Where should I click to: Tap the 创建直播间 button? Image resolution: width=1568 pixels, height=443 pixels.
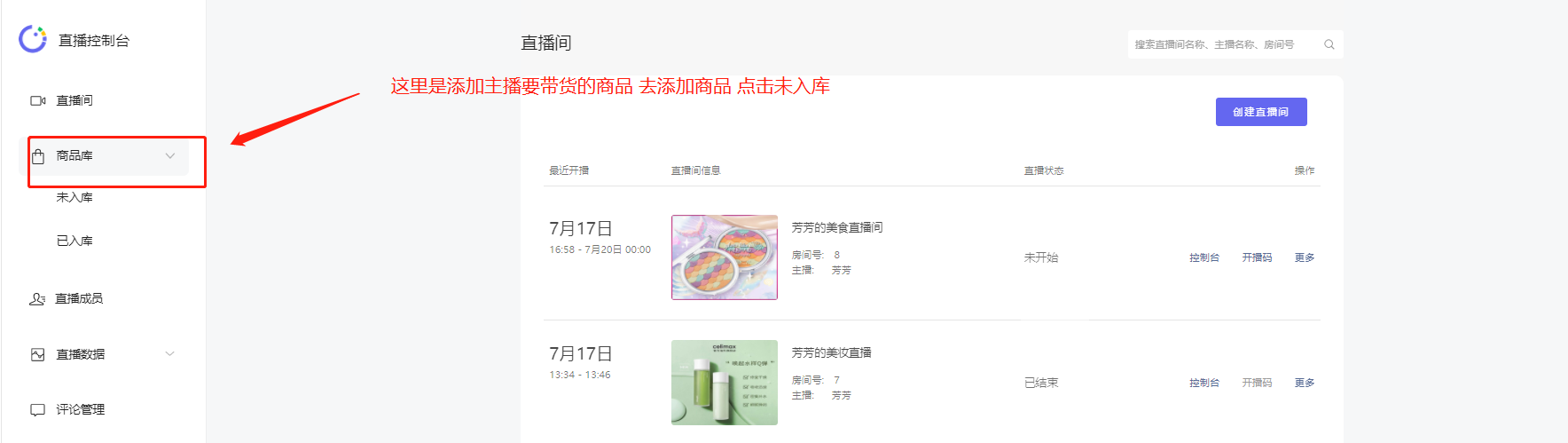point(1260,112)
